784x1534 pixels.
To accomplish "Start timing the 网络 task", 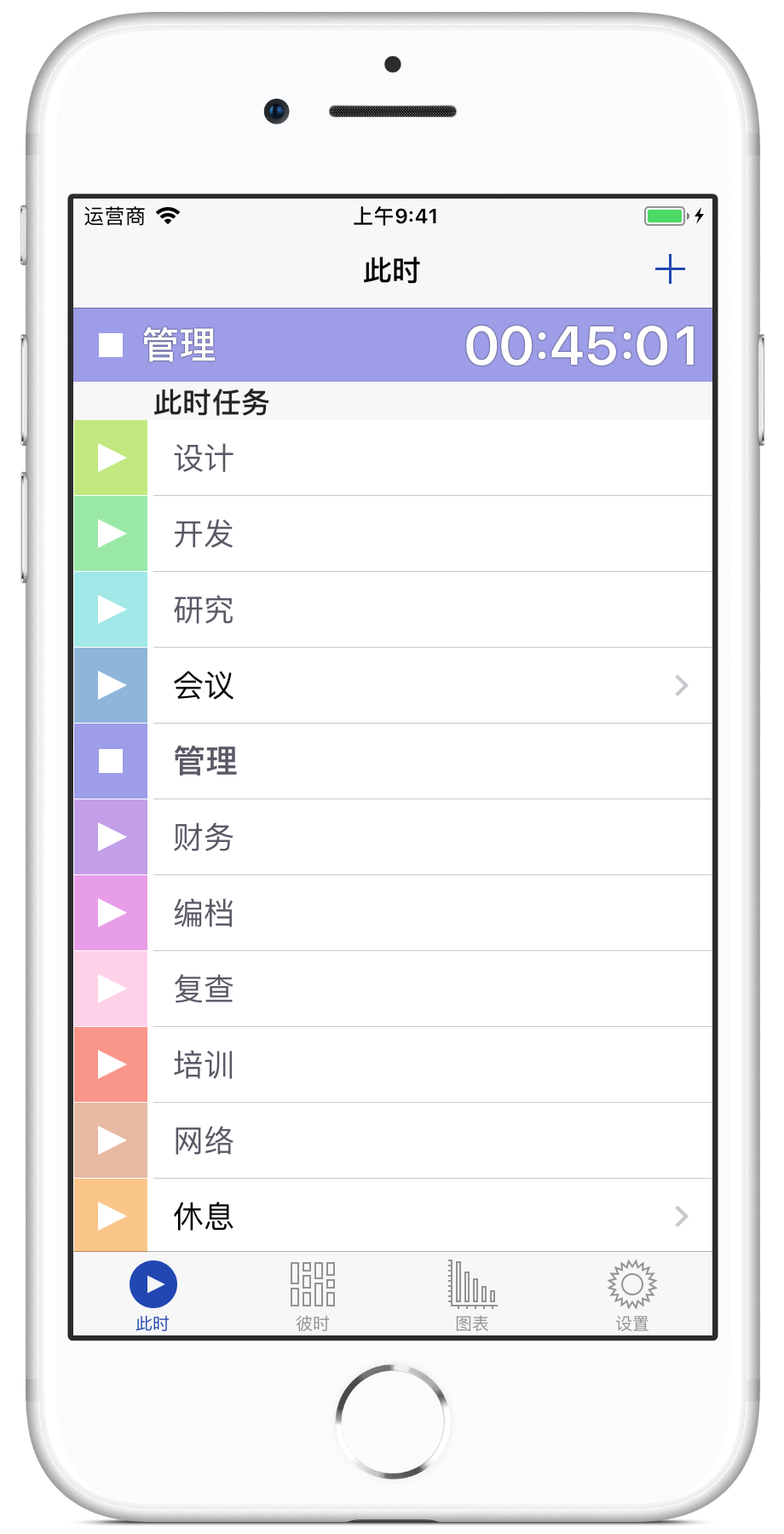I will click(x=111, y=1140).
